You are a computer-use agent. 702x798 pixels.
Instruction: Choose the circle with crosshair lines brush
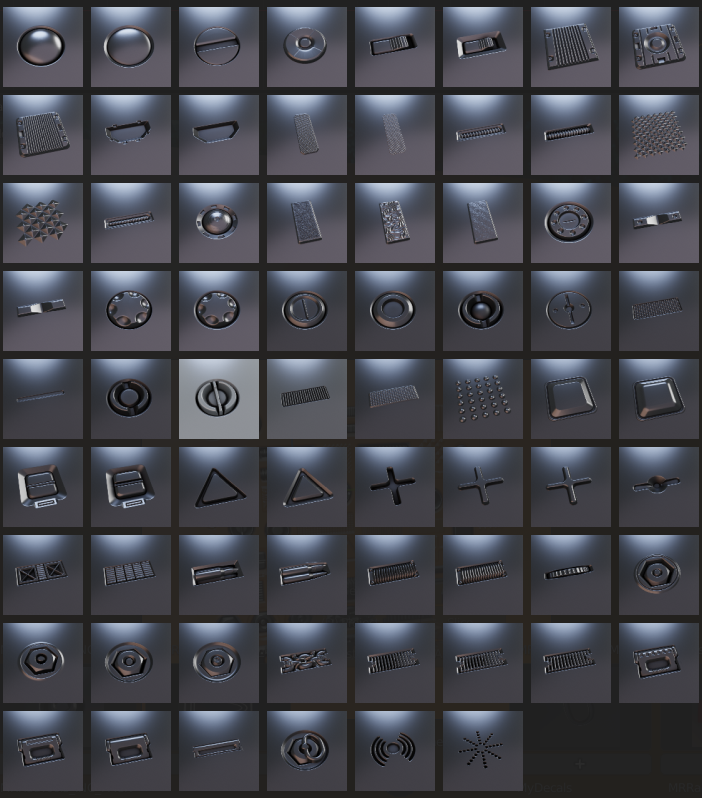(570, 310)
